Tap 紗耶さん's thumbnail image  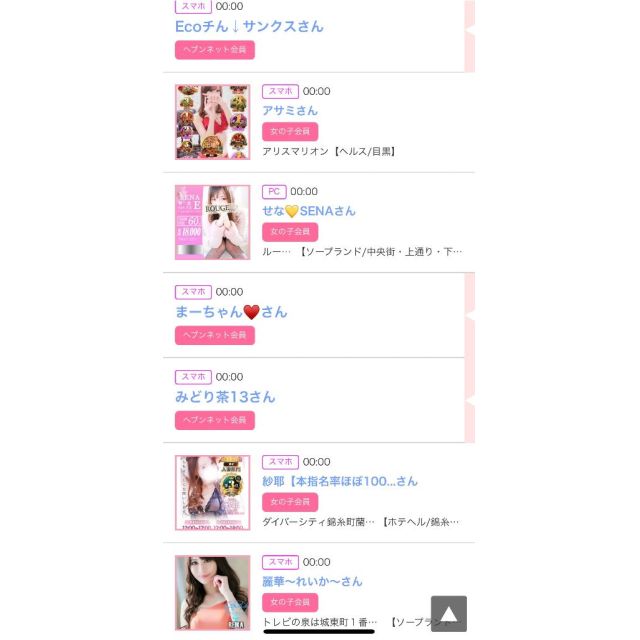212,492
